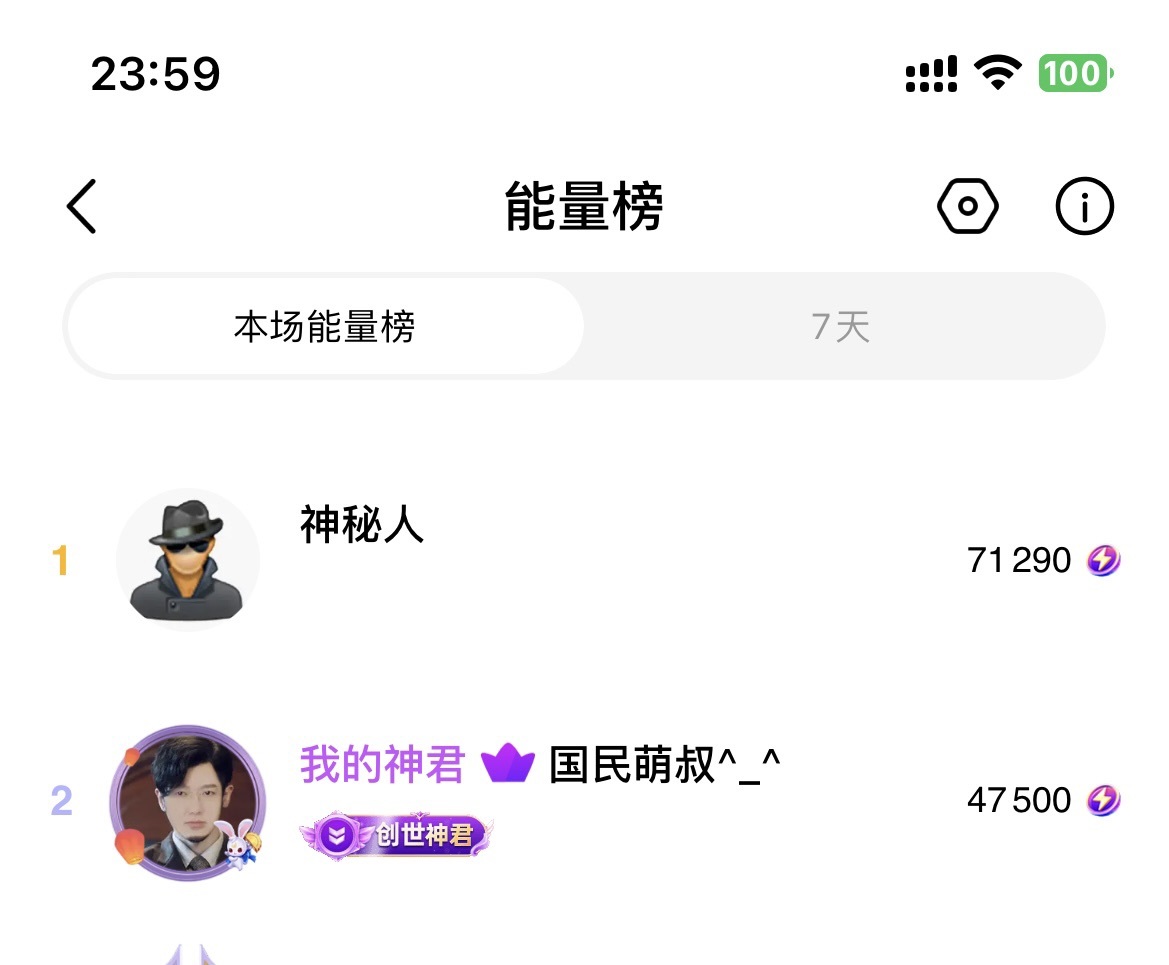Image resolution: width=1169 pixels, height=965 pixels.
Task: Switch to the 本场能量榜 tab
Action: coord(324,327)
